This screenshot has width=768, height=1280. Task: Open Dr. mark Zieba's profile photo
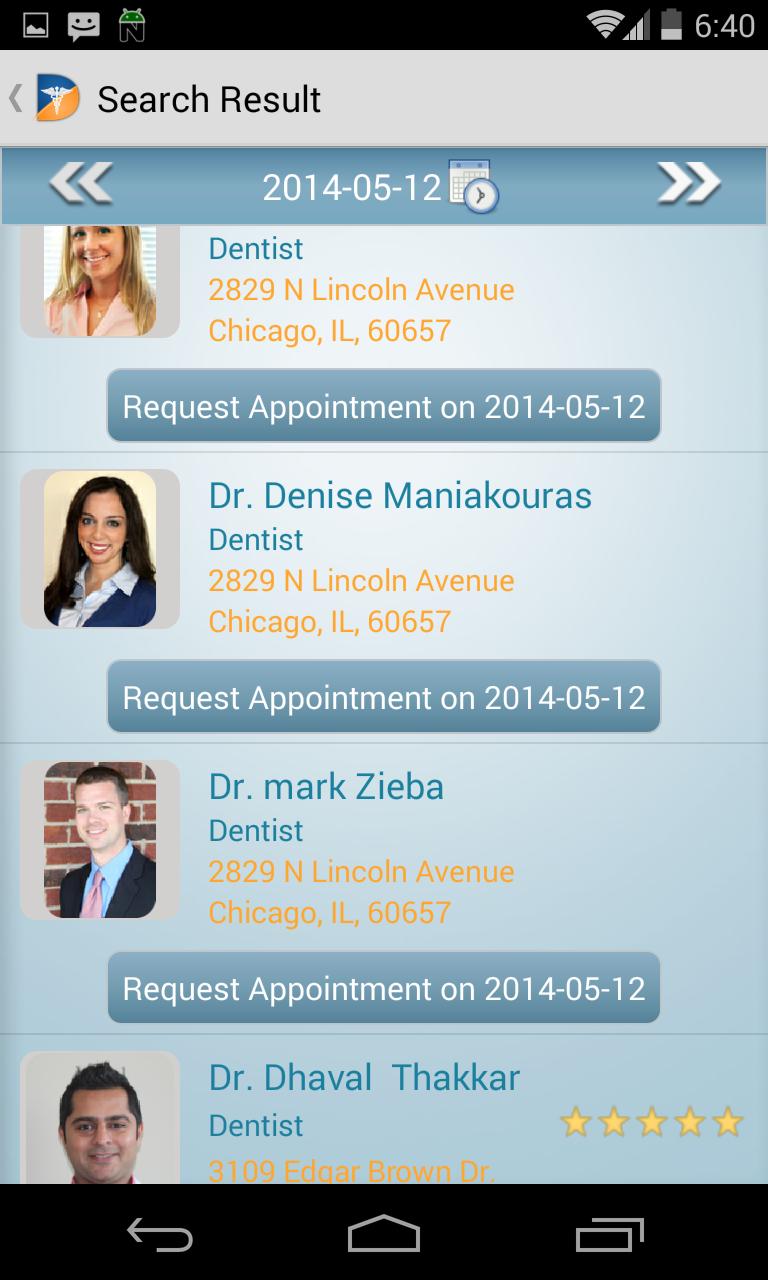click(x=100, y=839)
